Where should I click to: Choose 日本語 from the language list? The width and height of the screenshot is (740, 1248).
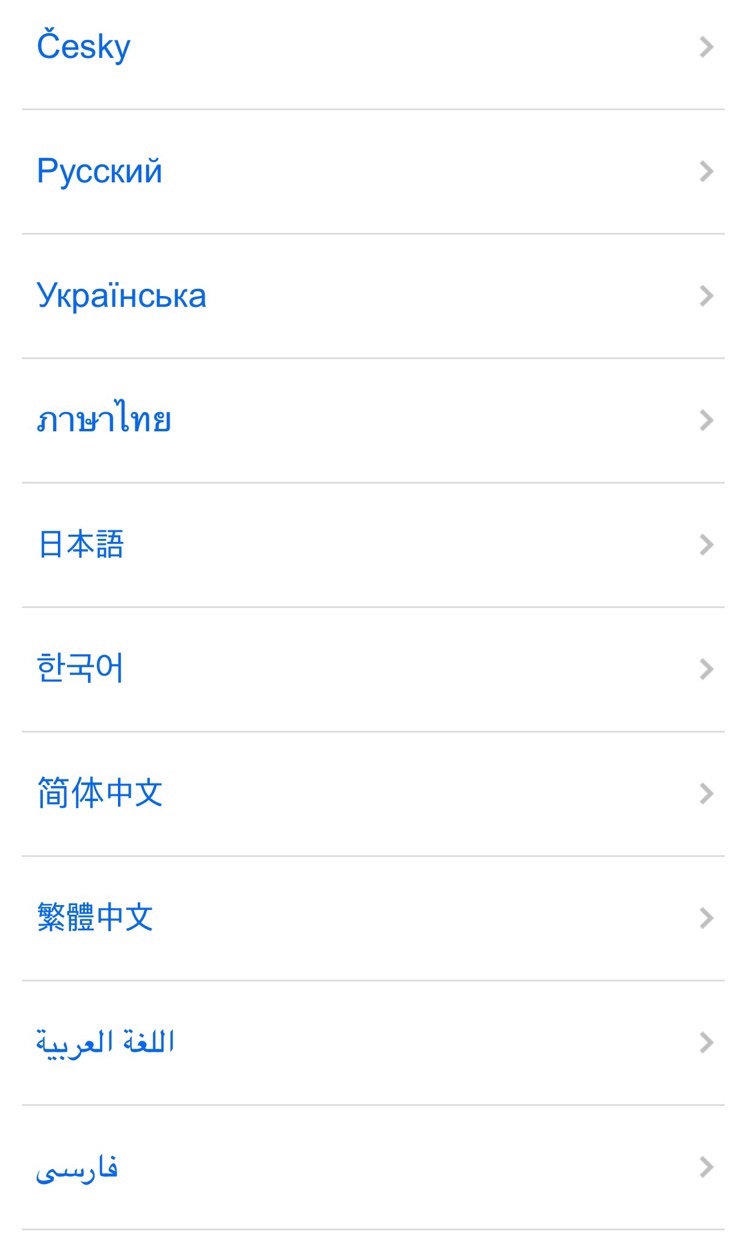(81, 545)
